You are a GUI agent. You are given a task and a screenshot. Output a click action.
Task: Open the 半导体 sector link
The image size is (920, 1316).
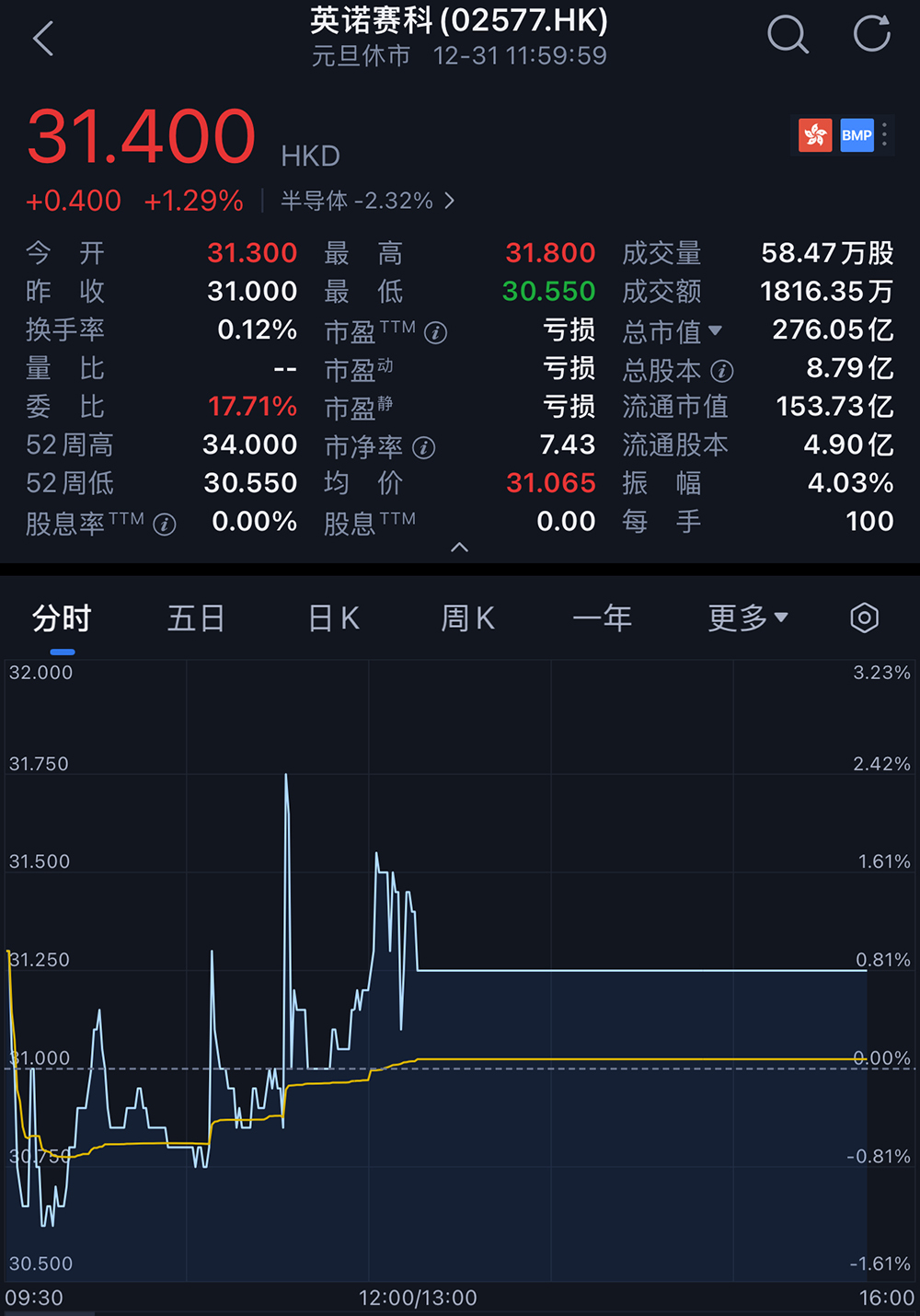tap(367, 201)
